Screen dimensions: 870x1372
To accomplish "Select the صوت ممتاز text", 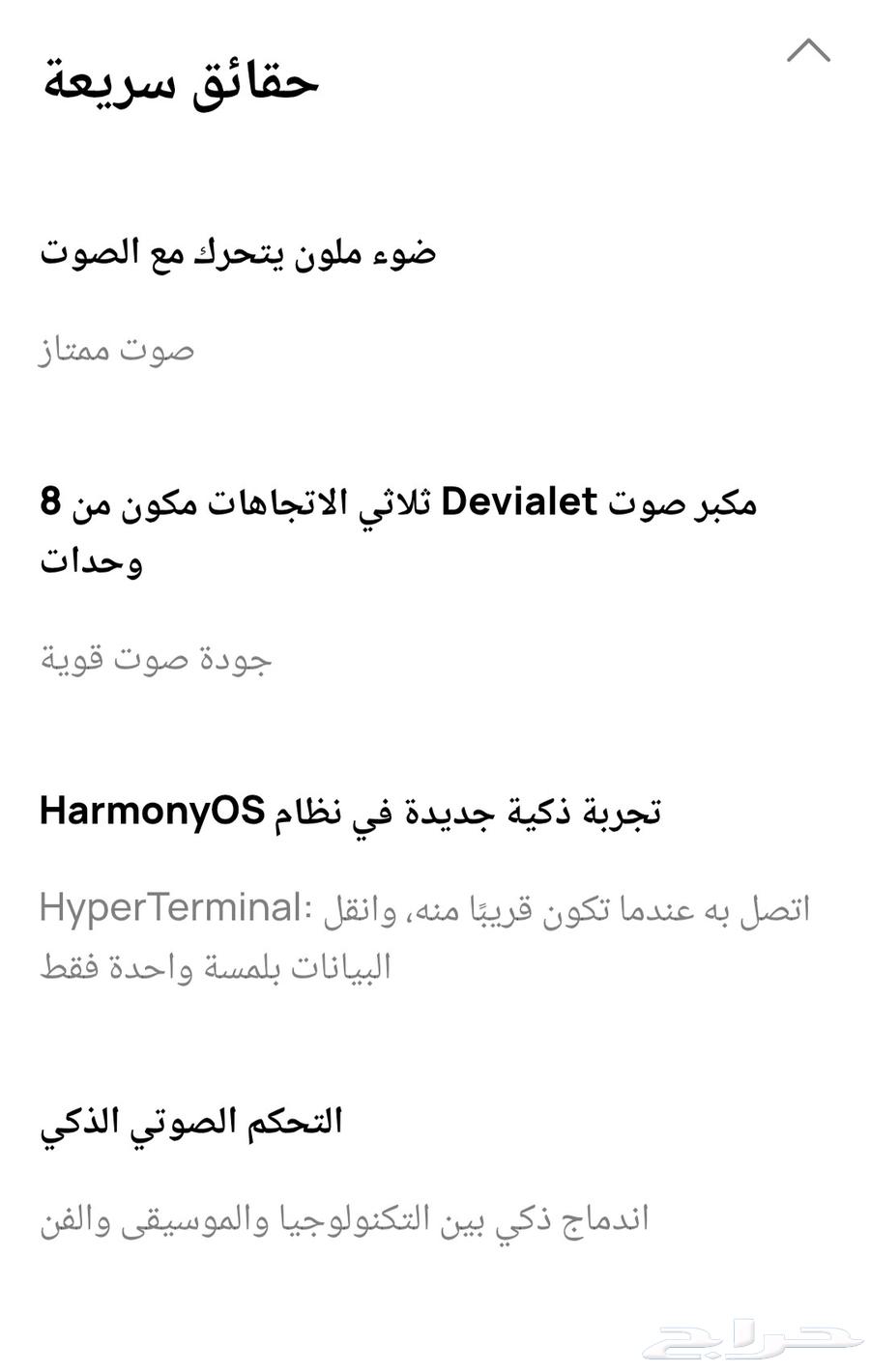I will (116, 351).
